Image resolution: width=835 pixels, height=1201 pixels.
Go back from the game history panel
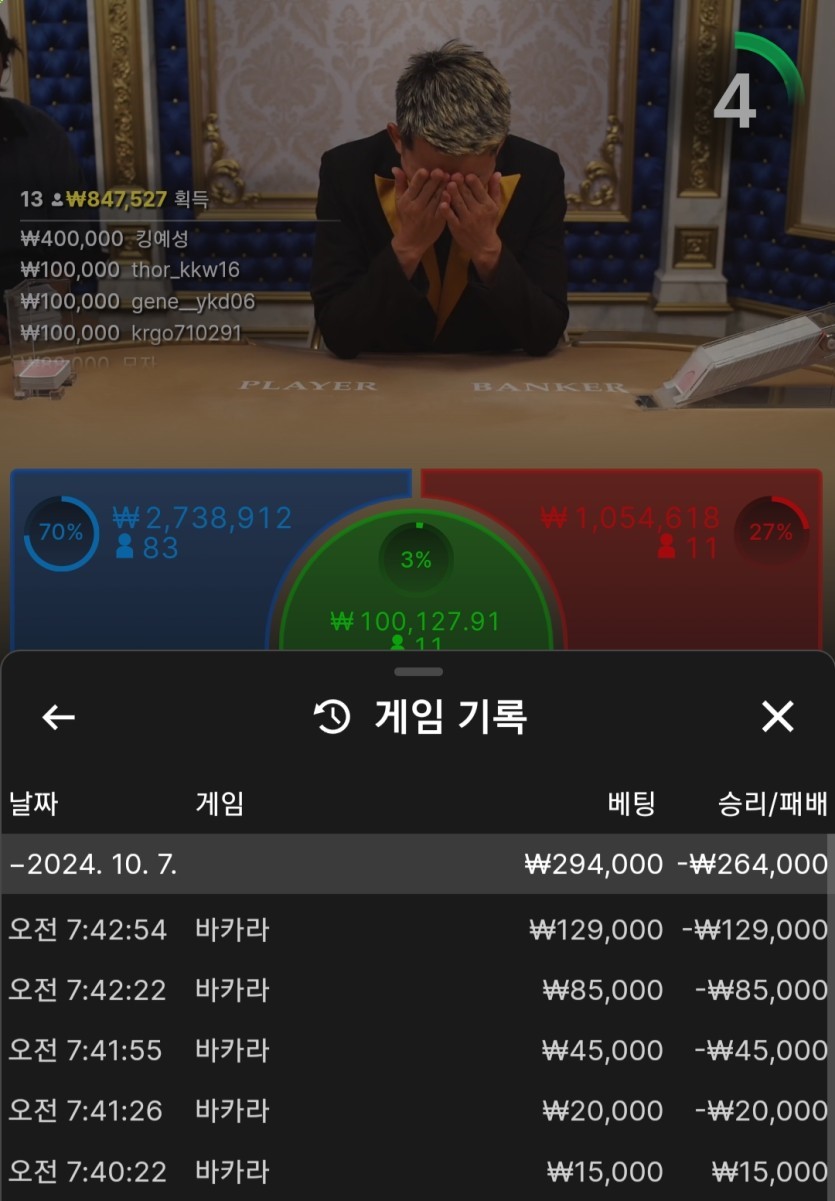58,717
